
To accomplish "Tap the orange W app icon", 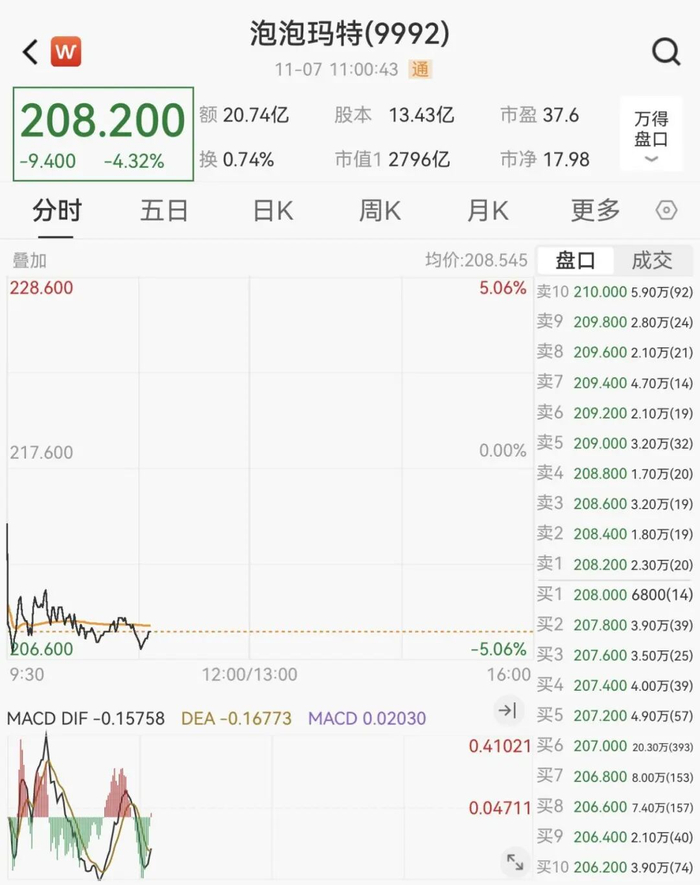I will (66, 52).
